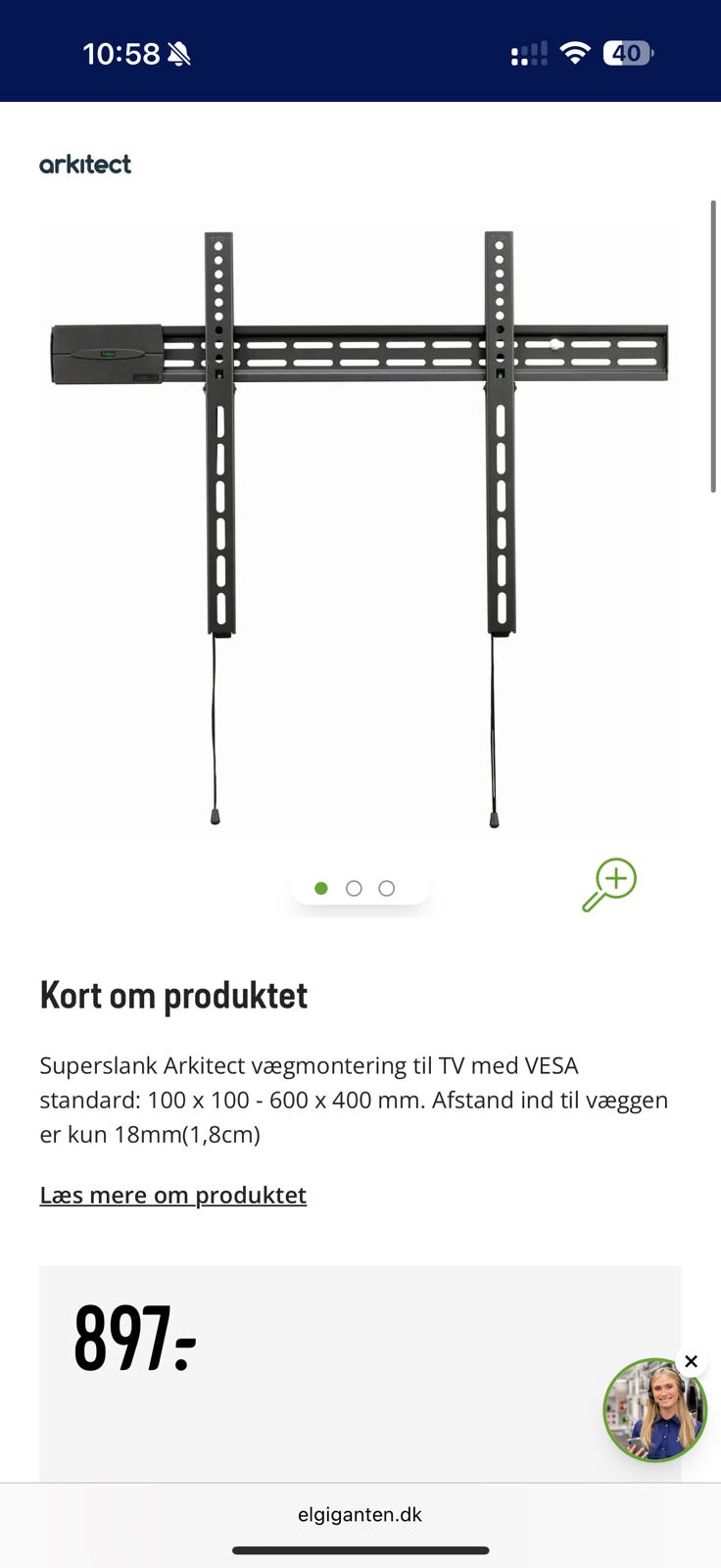The image size is (721, 1568).
Task: Open the link Læs mere om produktet
Action: pos(173,1195)
